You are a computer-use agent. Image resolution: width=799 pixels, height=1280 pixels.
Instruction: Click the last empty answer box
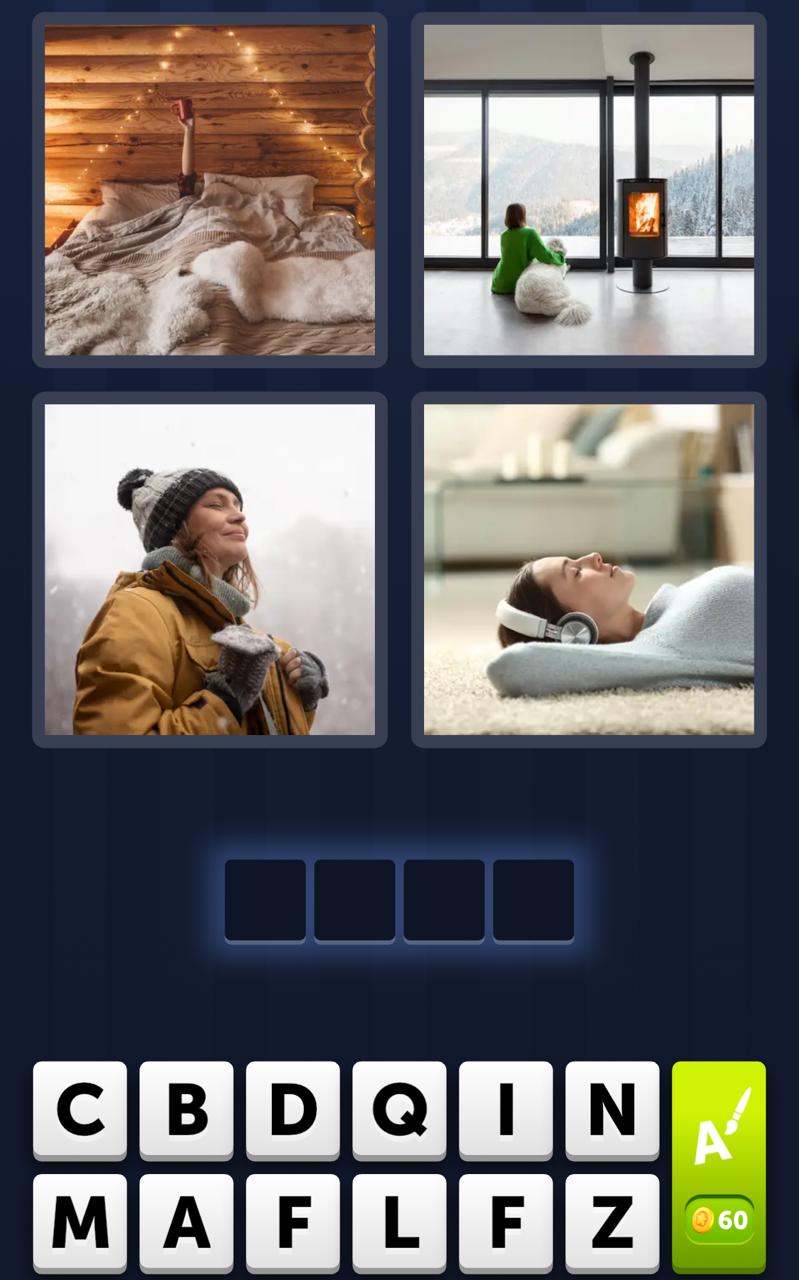(533, 899)
